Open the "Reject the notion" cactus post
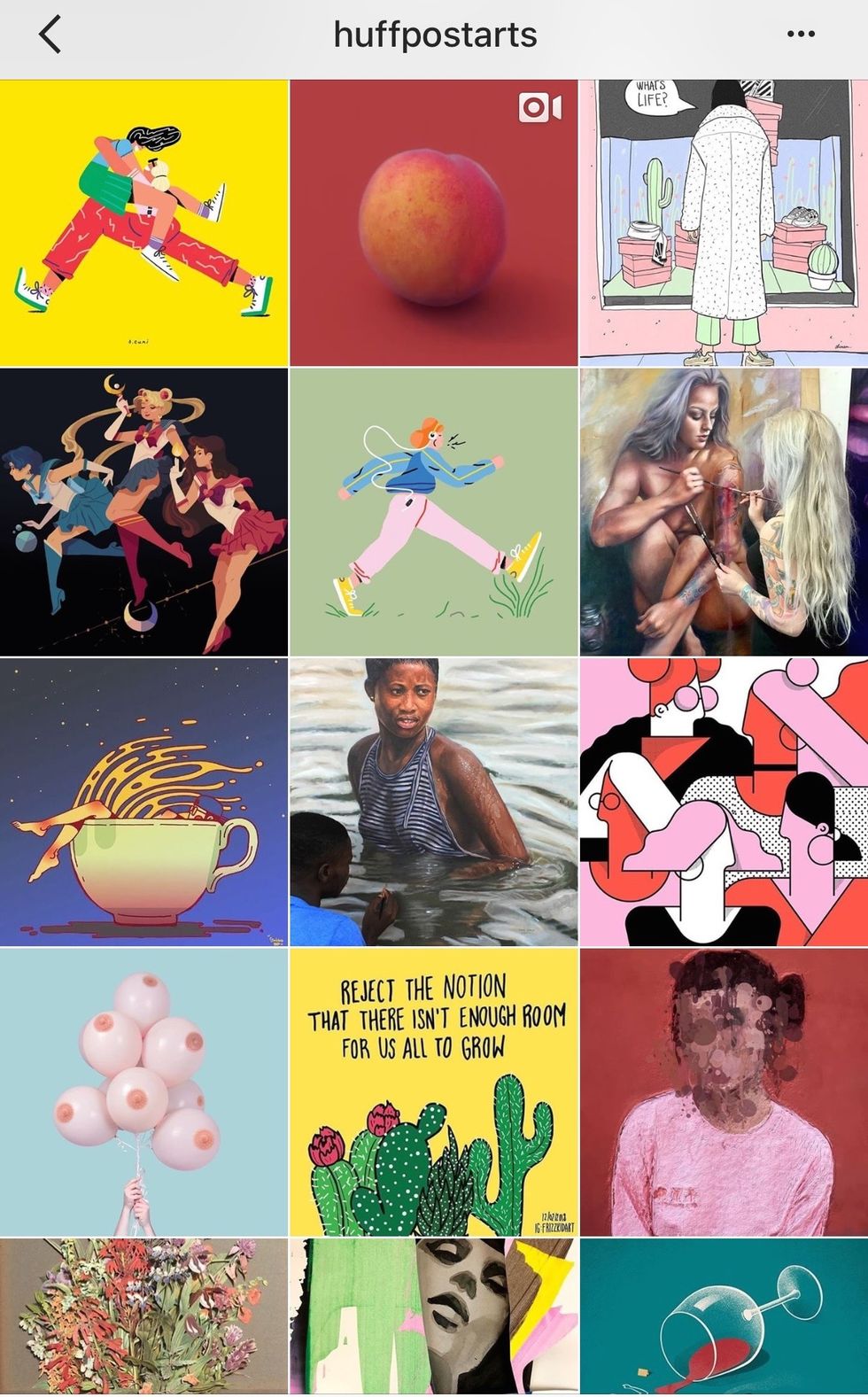The height and width of the screenshot is (1397, 868). coord(434,1091)
